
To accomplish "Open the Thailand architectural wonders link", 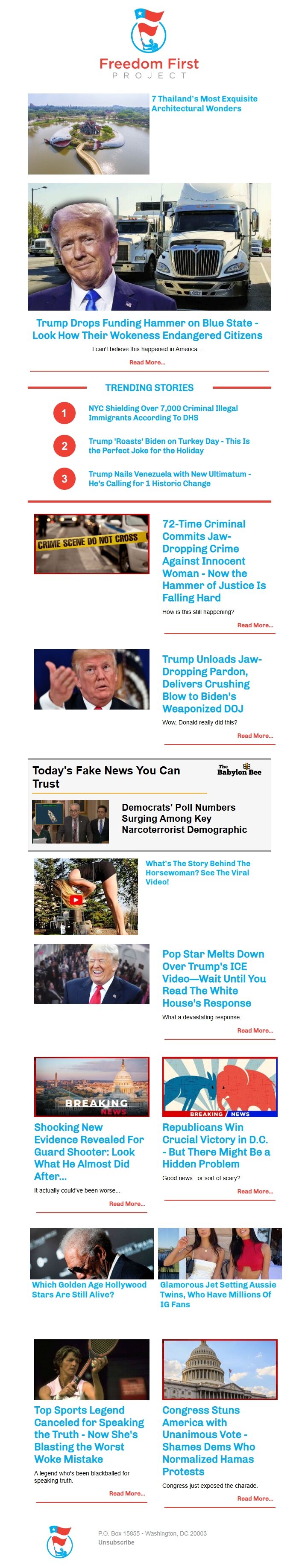I will click(204, 104).
